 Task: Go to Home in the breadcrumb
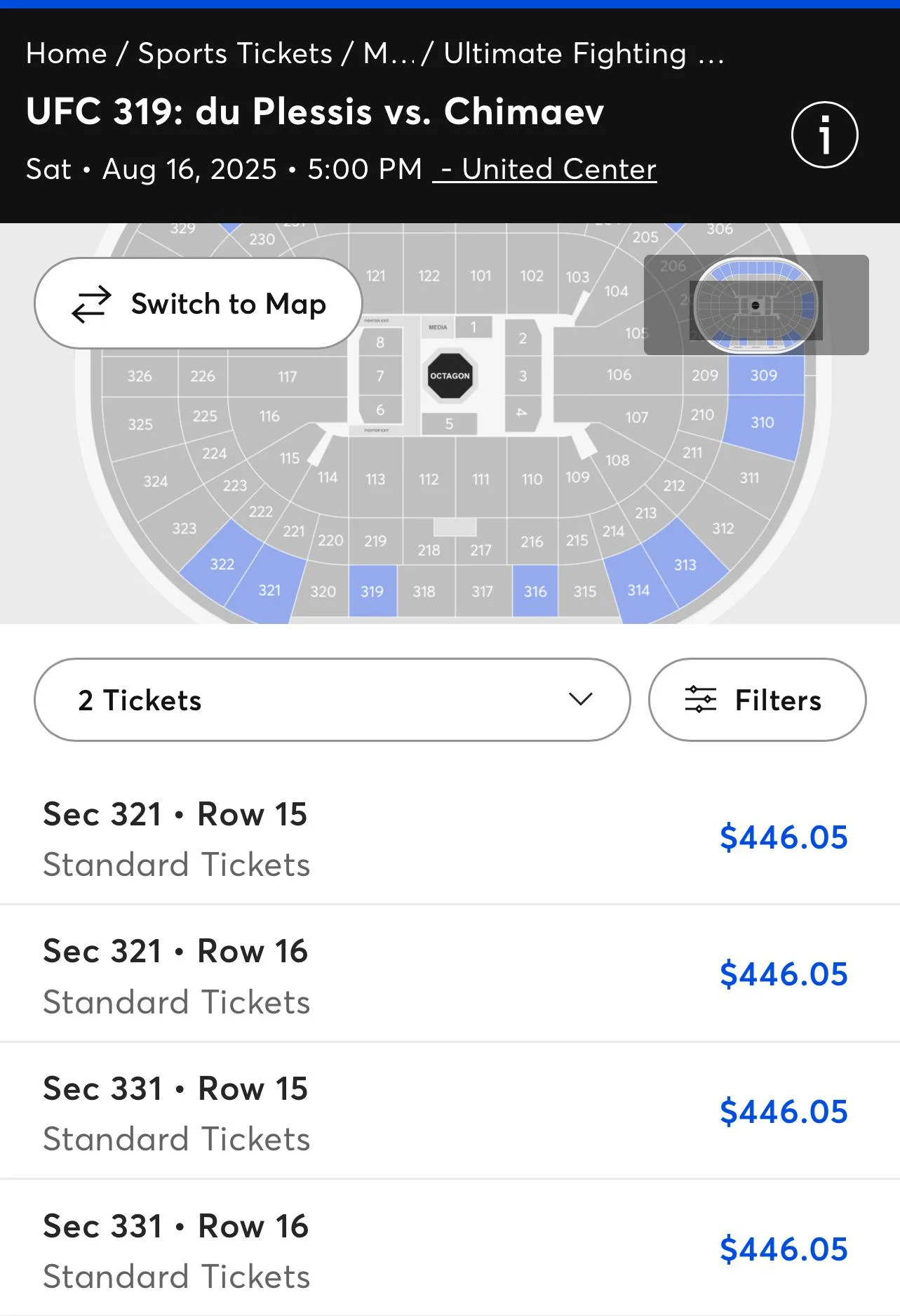[67, 53]
